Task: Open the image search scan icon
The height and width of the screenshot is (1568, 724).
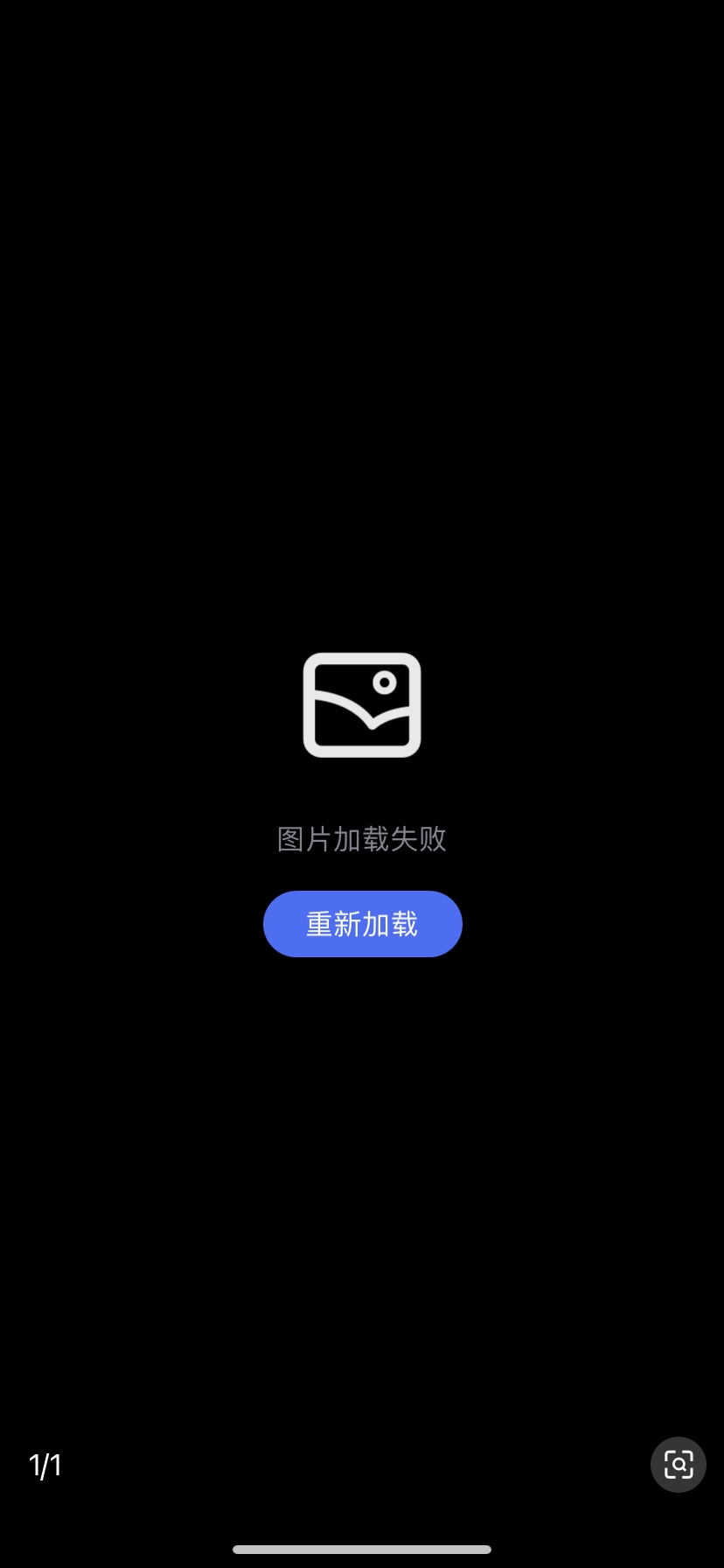Action: (x=678, y=1464)
